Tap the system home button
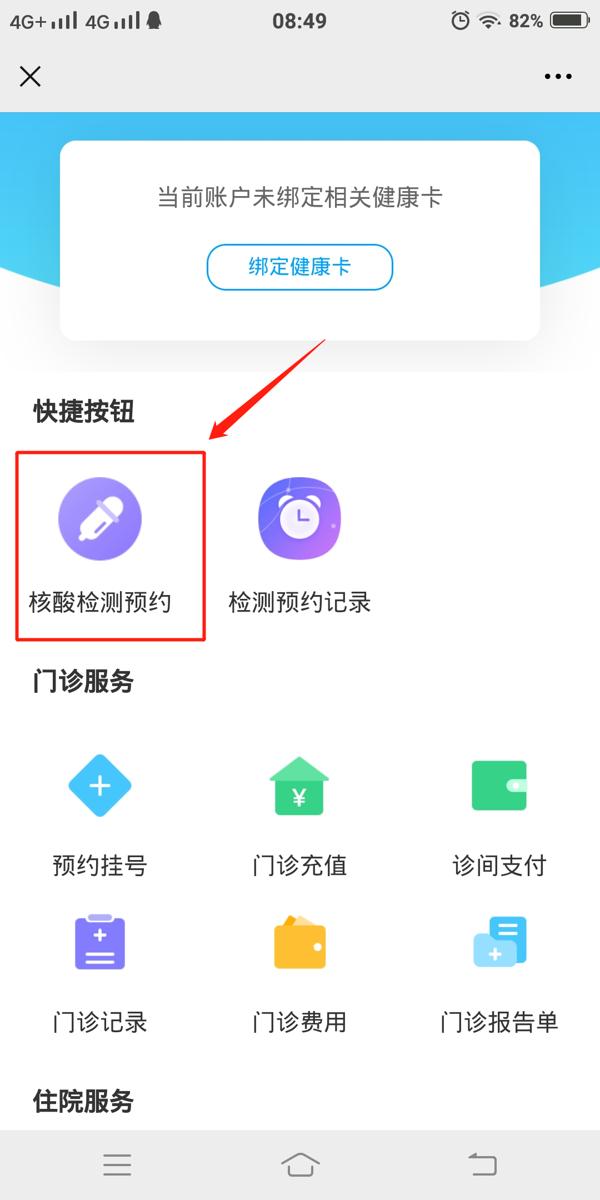Screen dimensions: 600x1200 (300, 1164)
